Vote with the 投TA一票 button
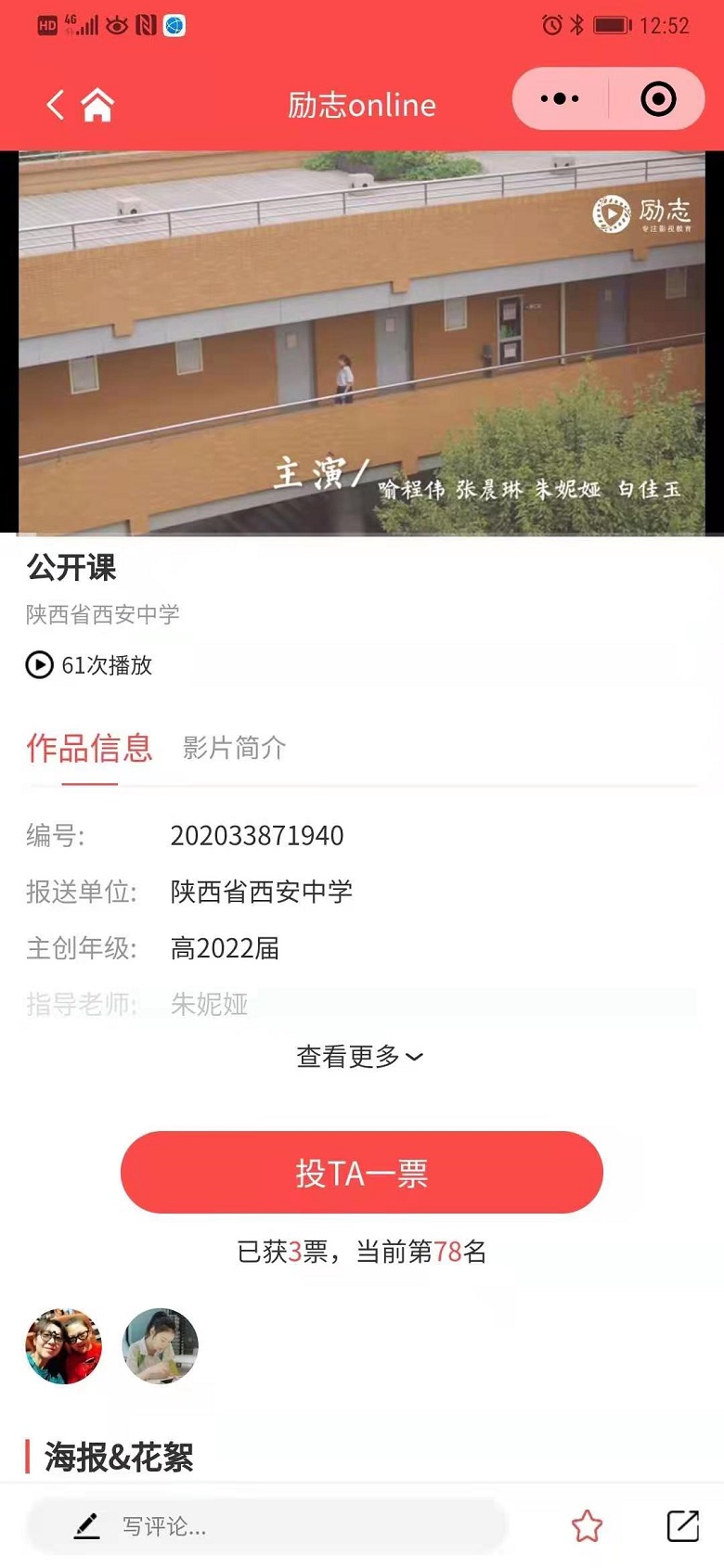 click(x=362, y=1172)
